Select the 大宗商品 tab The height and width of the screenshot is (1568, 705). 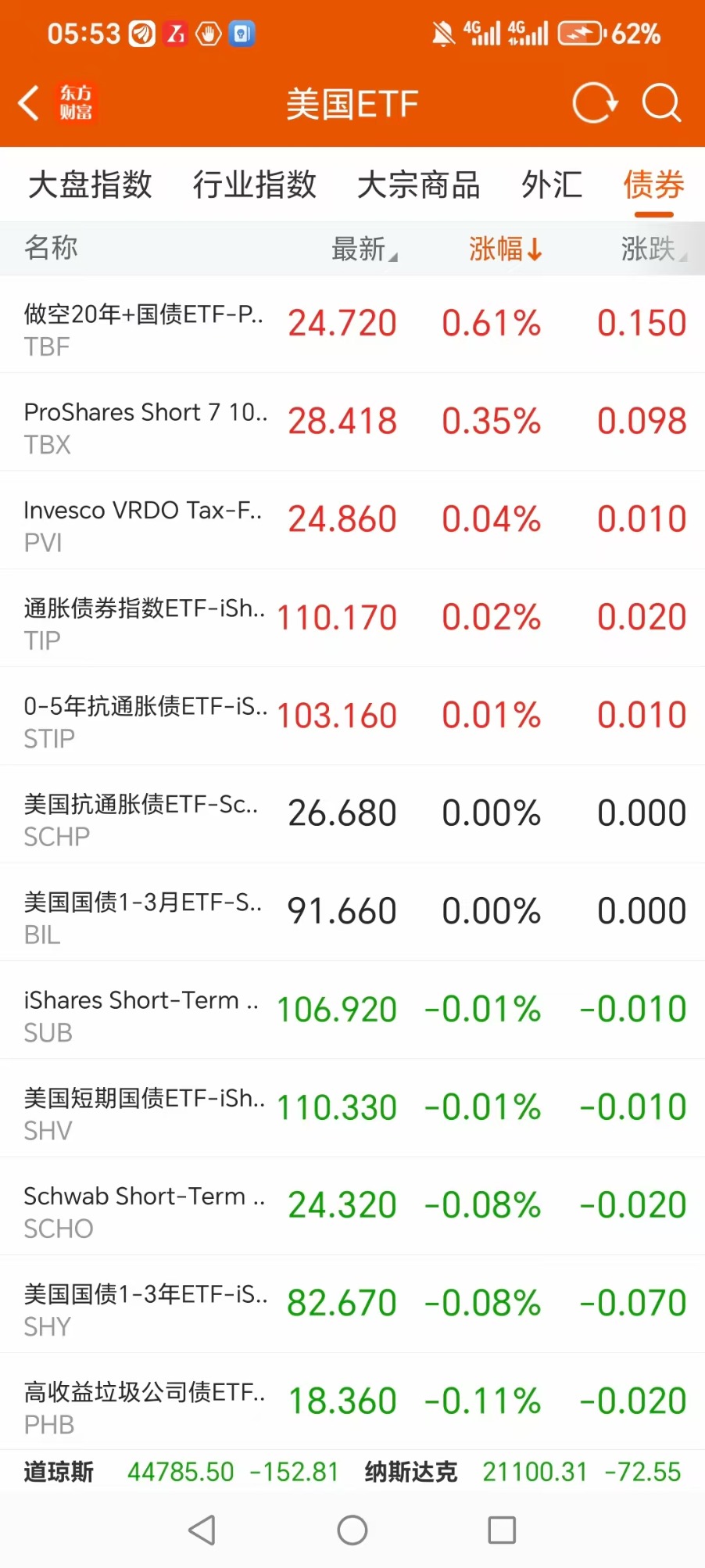coord(419,185)
